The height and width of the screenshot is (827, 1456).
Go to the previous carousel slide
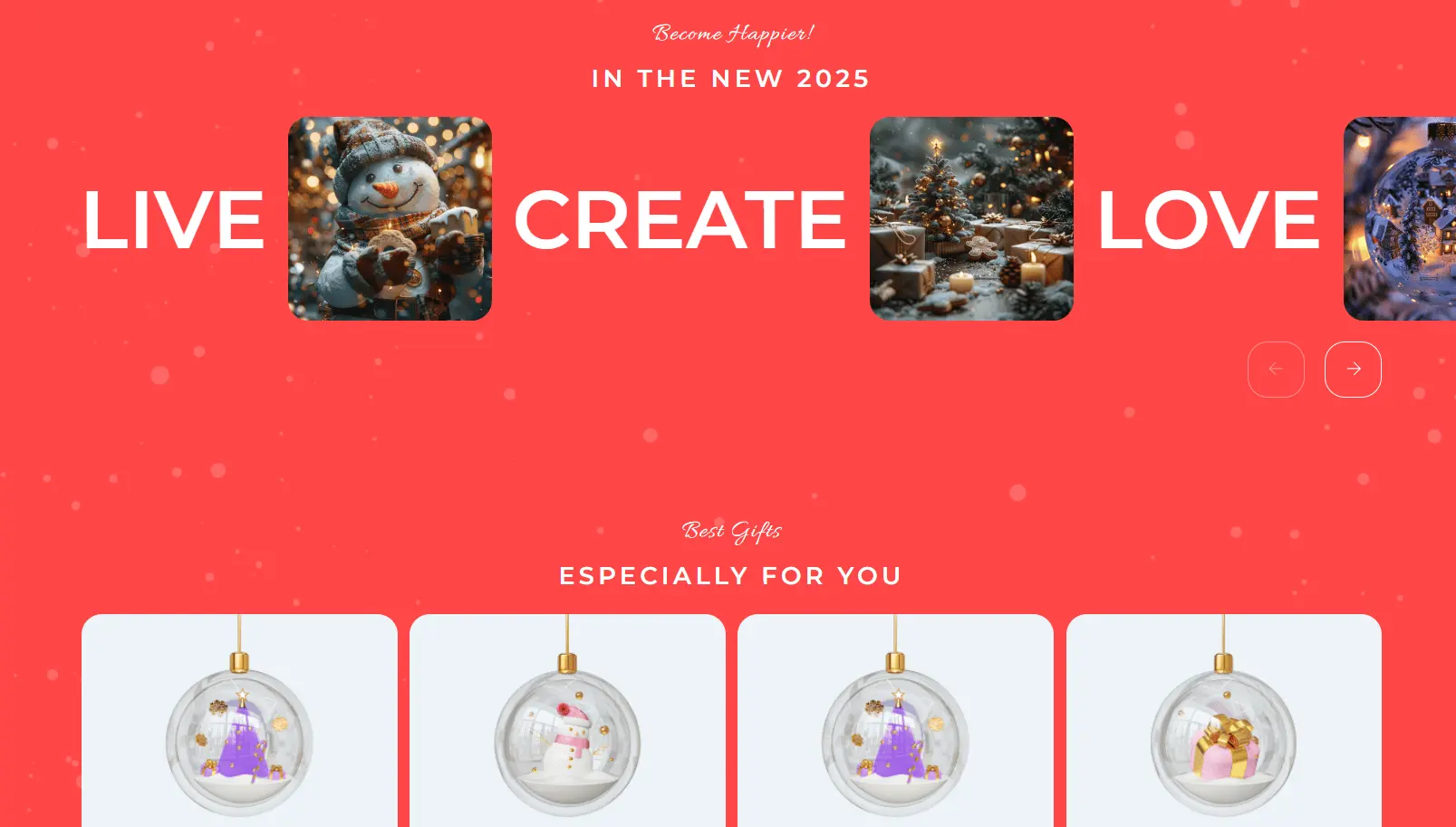[x=1276, y=369]
